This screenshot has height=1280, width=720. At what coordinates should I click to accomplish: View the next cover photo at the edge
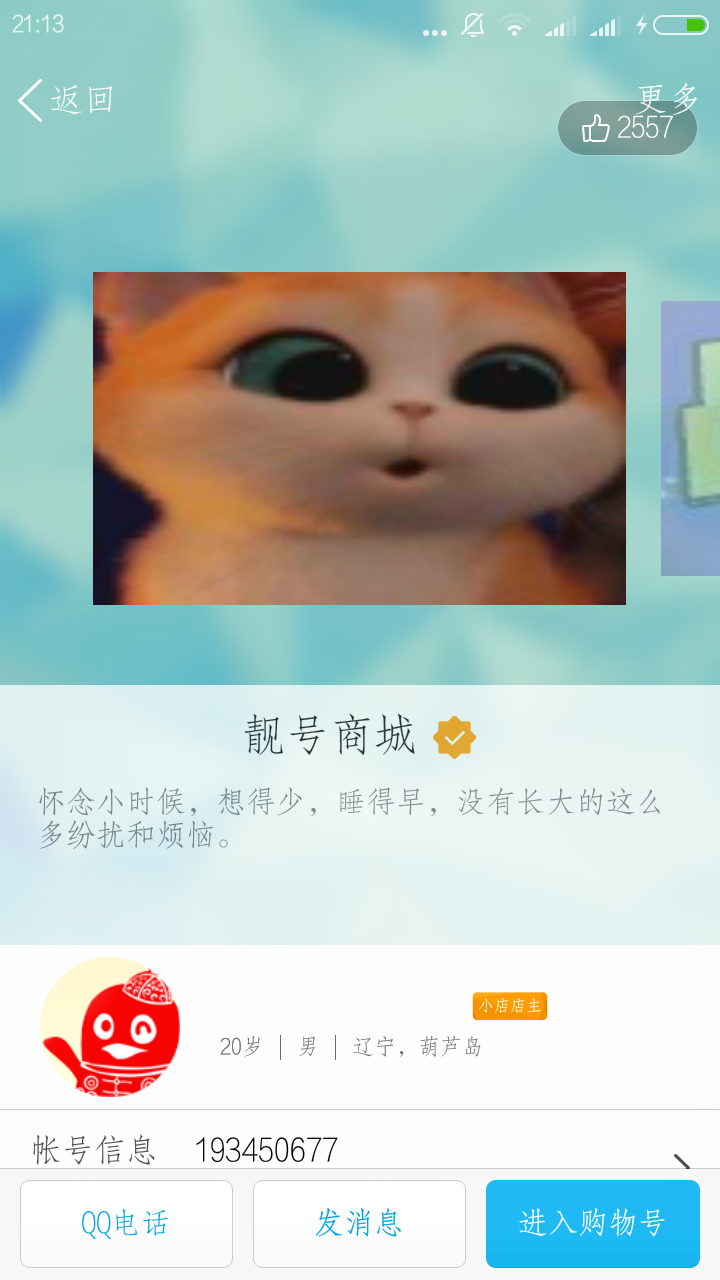[690, 438]
